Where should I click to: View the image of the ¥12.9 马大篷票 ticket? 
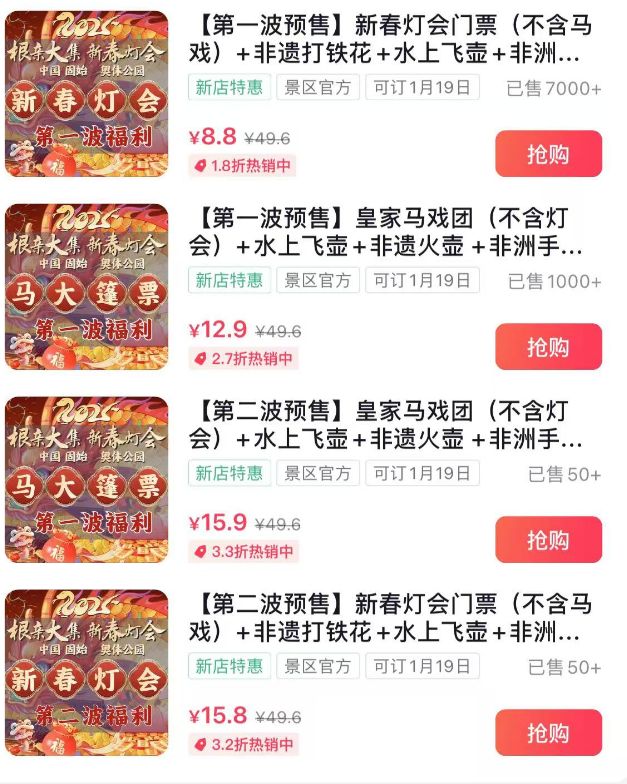coord(87,288)
